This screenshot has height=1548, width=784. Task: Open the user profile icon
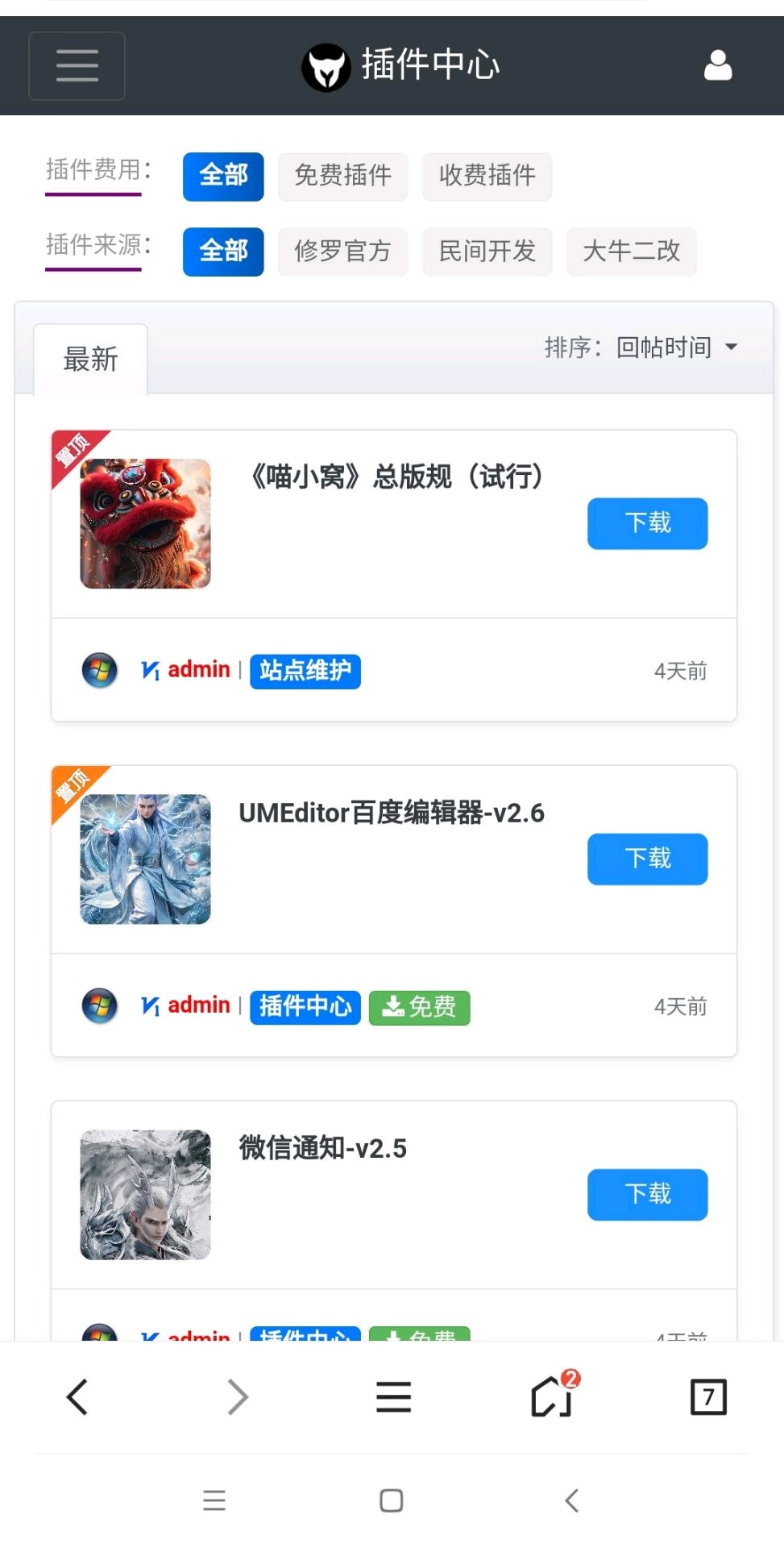[x=717, y=66]
